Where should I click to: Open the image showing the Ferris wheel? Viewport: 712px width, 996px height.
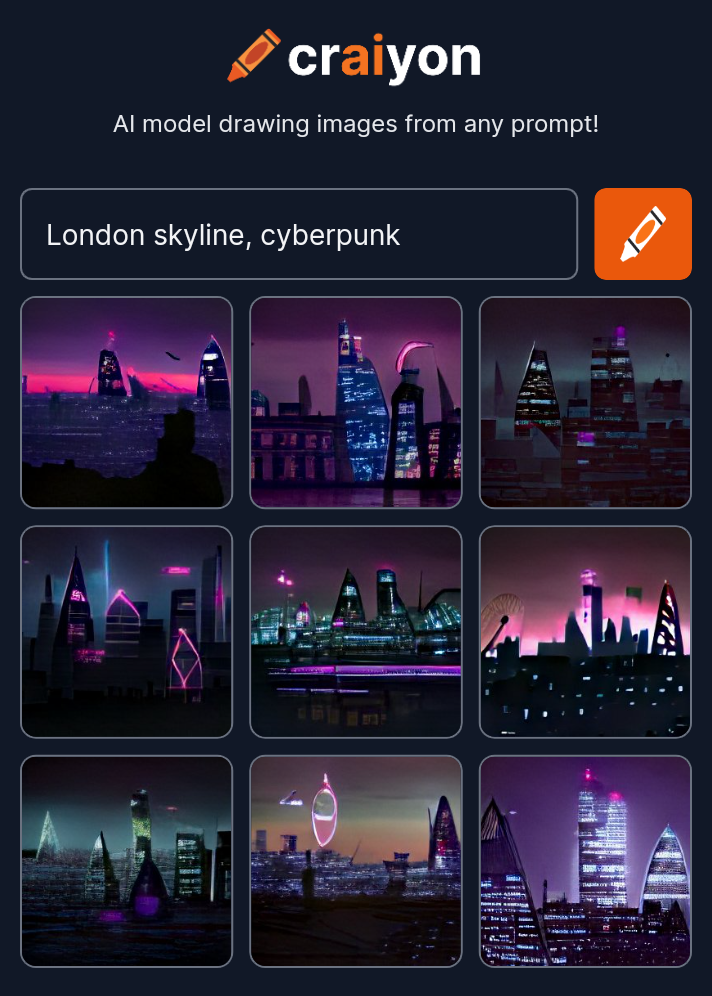pyautogui.click(x=585, y=632)
